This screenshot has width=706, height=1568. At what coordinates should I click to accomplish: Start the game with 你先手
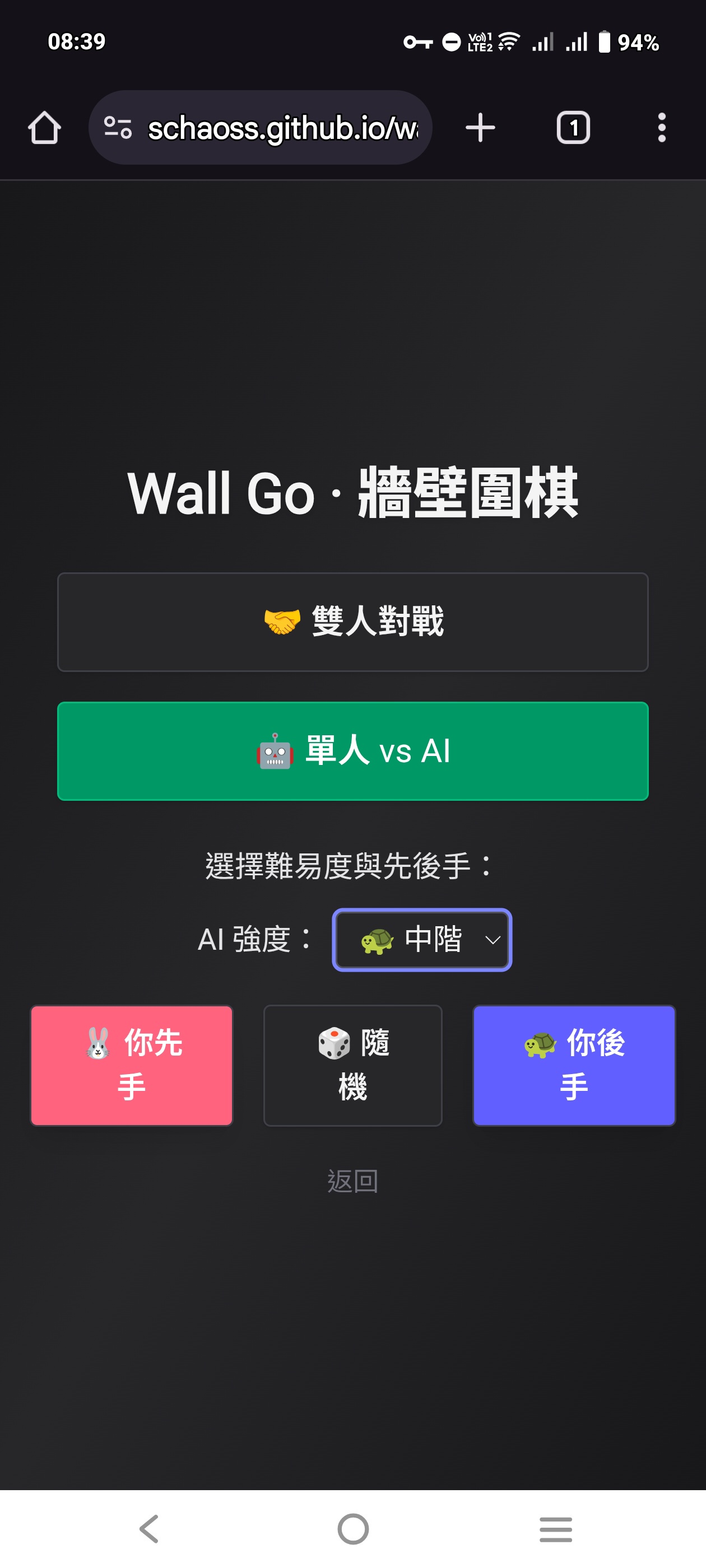(132, 1065)
